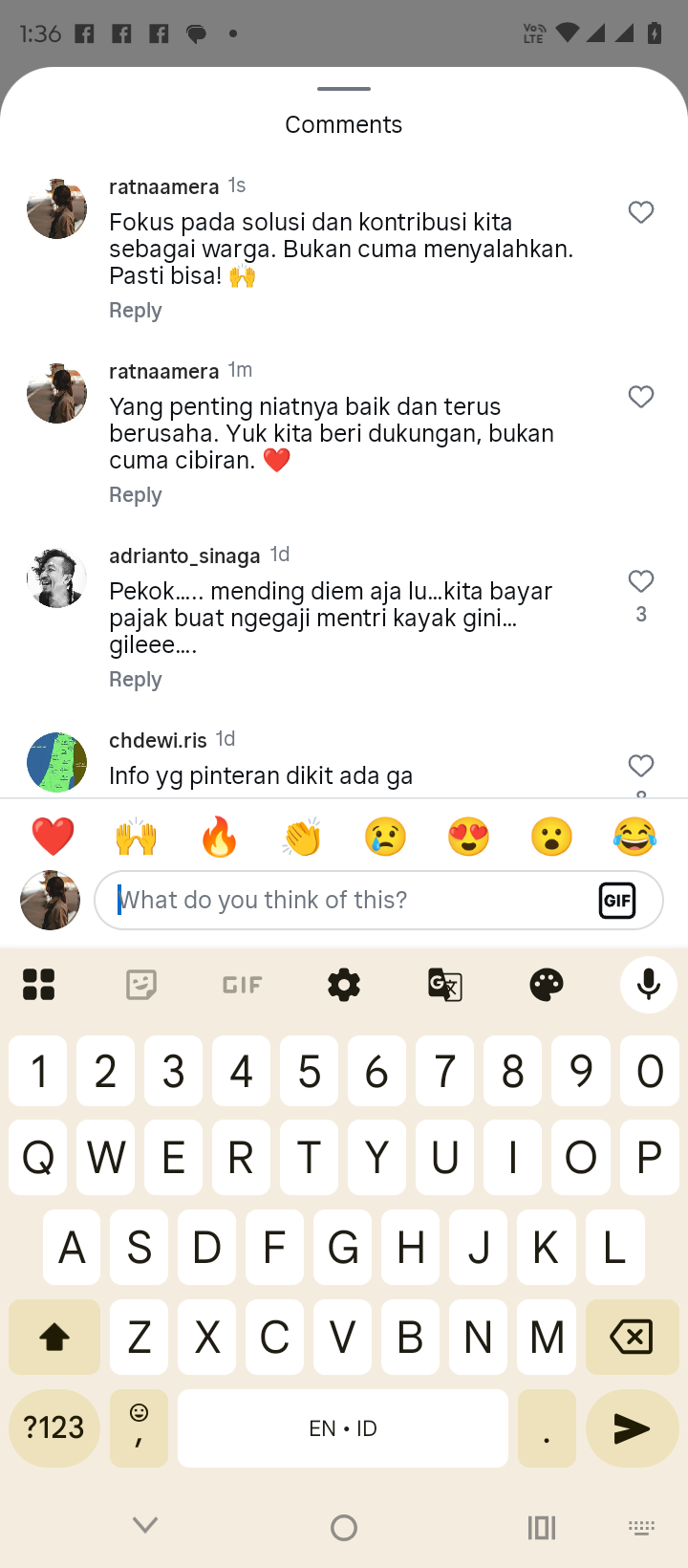The image size is (688, 1568).
Task: Hit the keyboard's send key
Action: click(x=632, y=1428)
